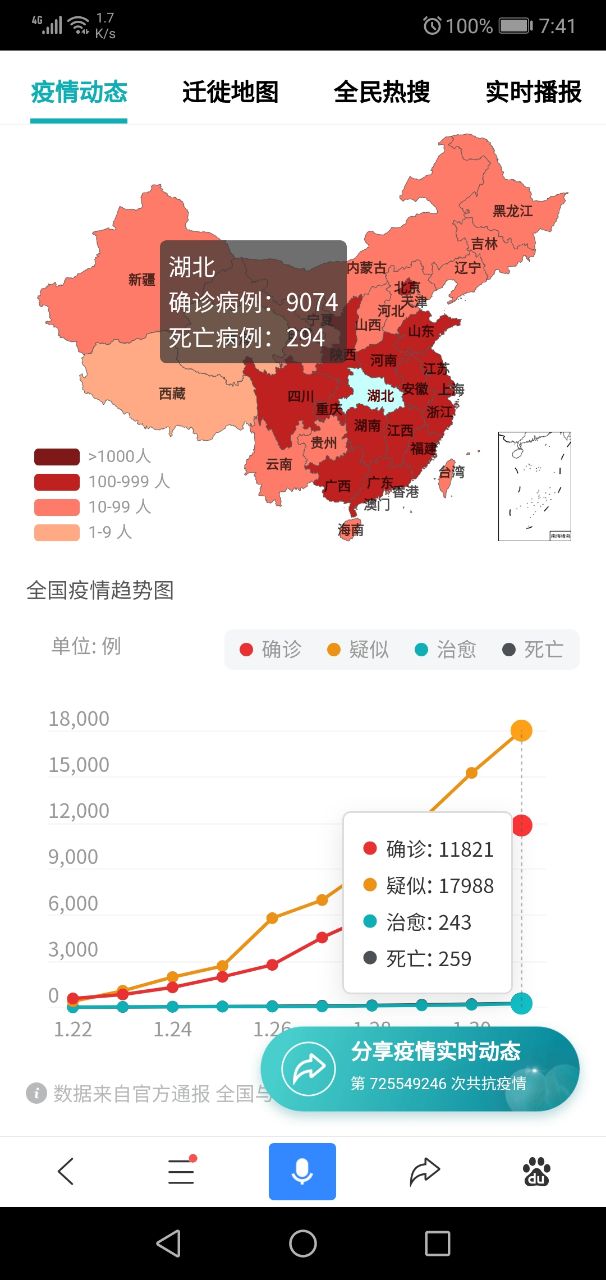The image size is (606, 1280).
Task: Toggle the 疑似 series in chart legend
Action: coord(358,650)
